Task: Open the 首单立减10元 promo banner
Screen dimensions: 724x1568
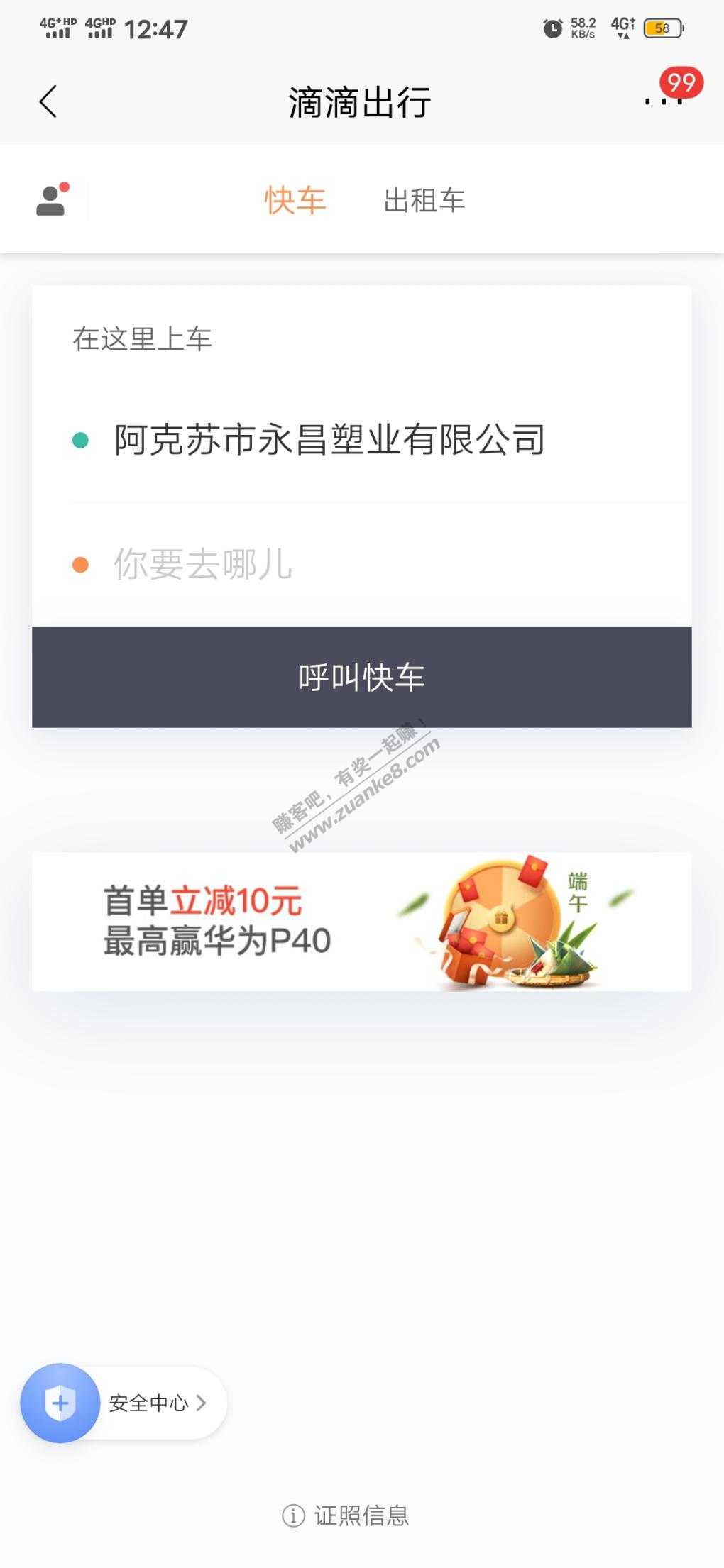Action: pos(361,921)
